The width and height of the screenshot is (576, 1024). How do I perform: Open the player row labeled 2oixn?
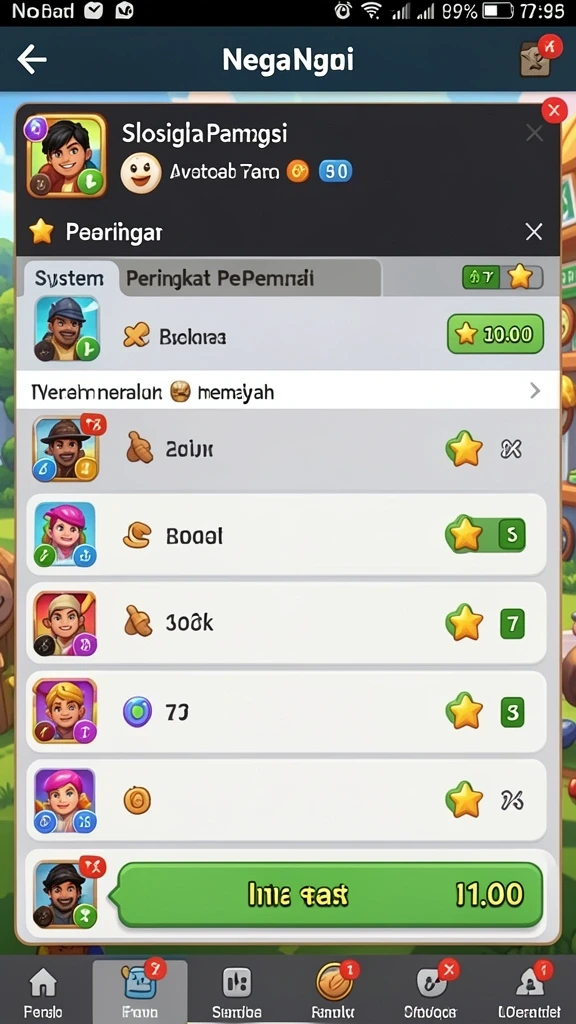click(x=287, y=449)
